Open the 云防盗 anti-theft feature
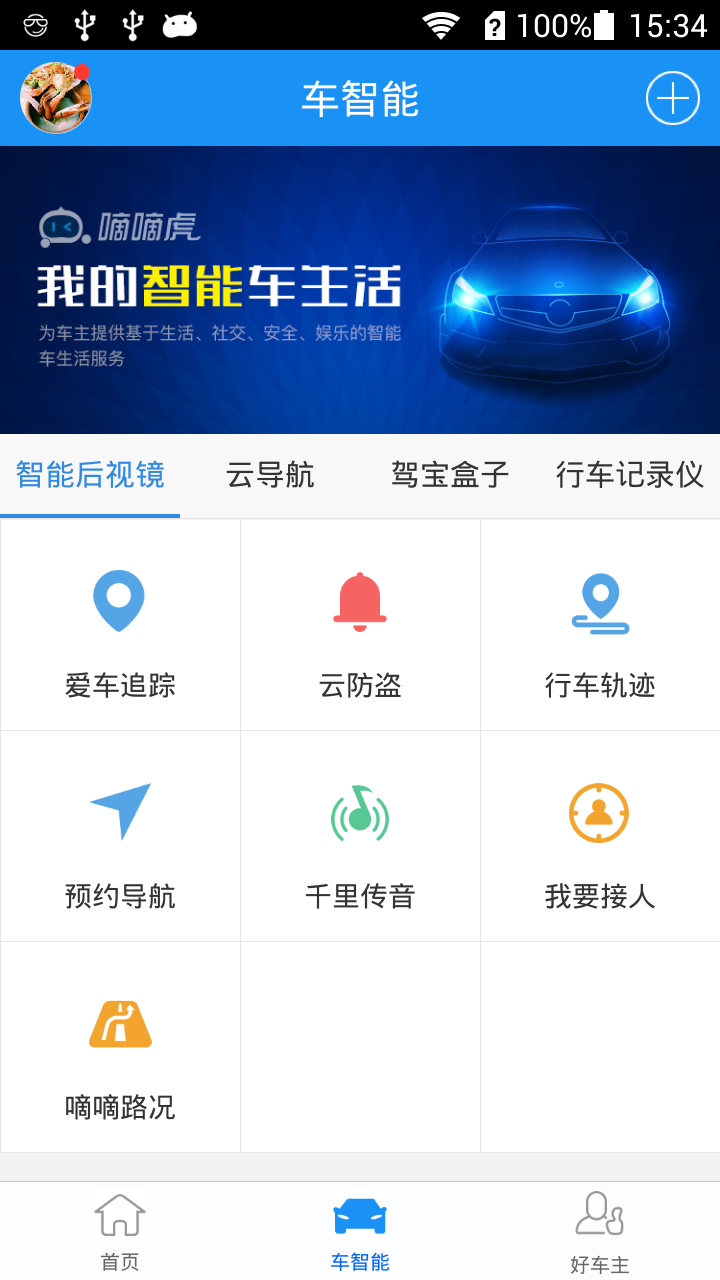Viewport: 720px width, 1280px height. coord(360,626)
